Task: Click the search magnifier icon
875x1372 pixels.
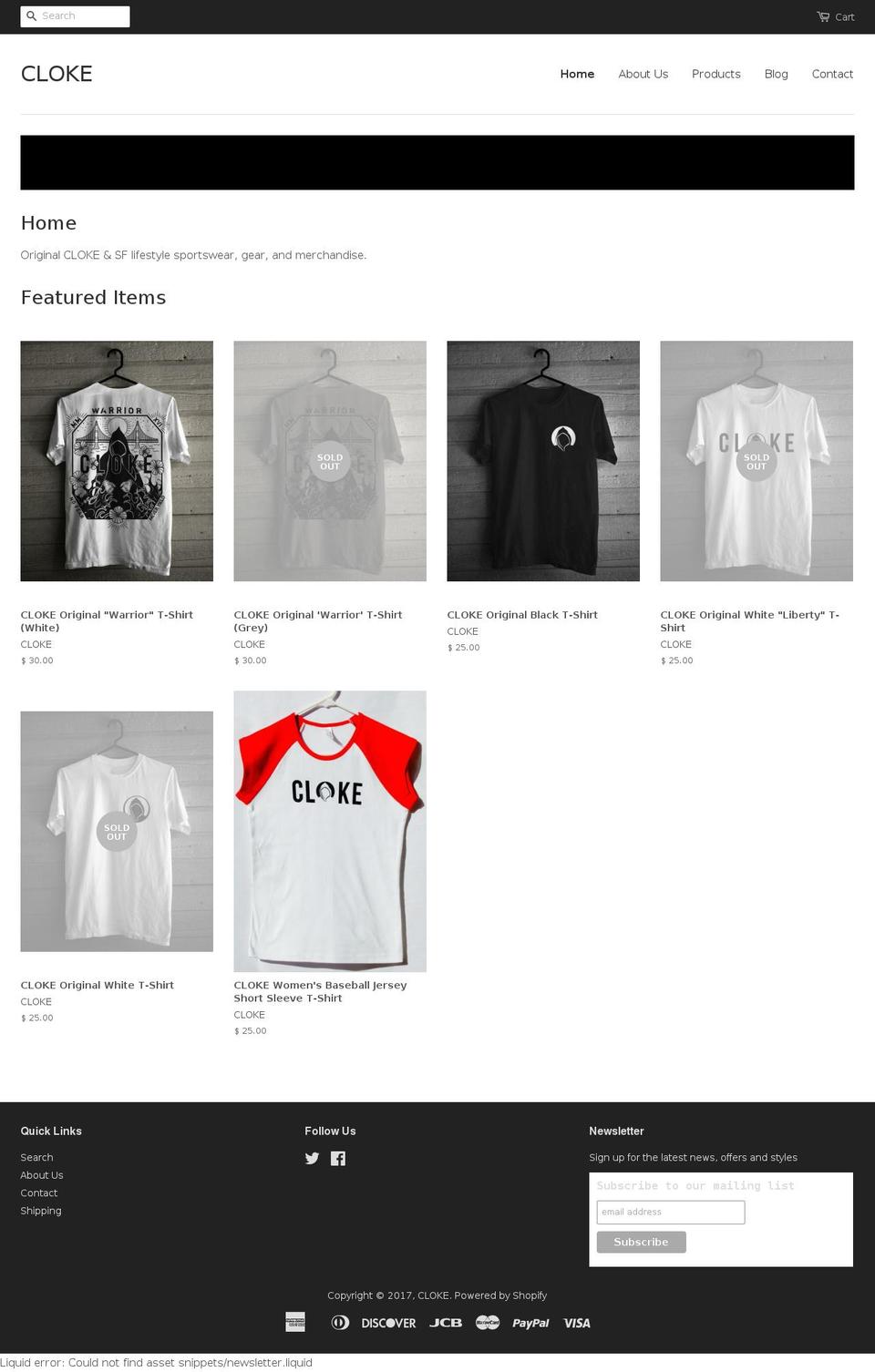Action: (x=31, y=15)
